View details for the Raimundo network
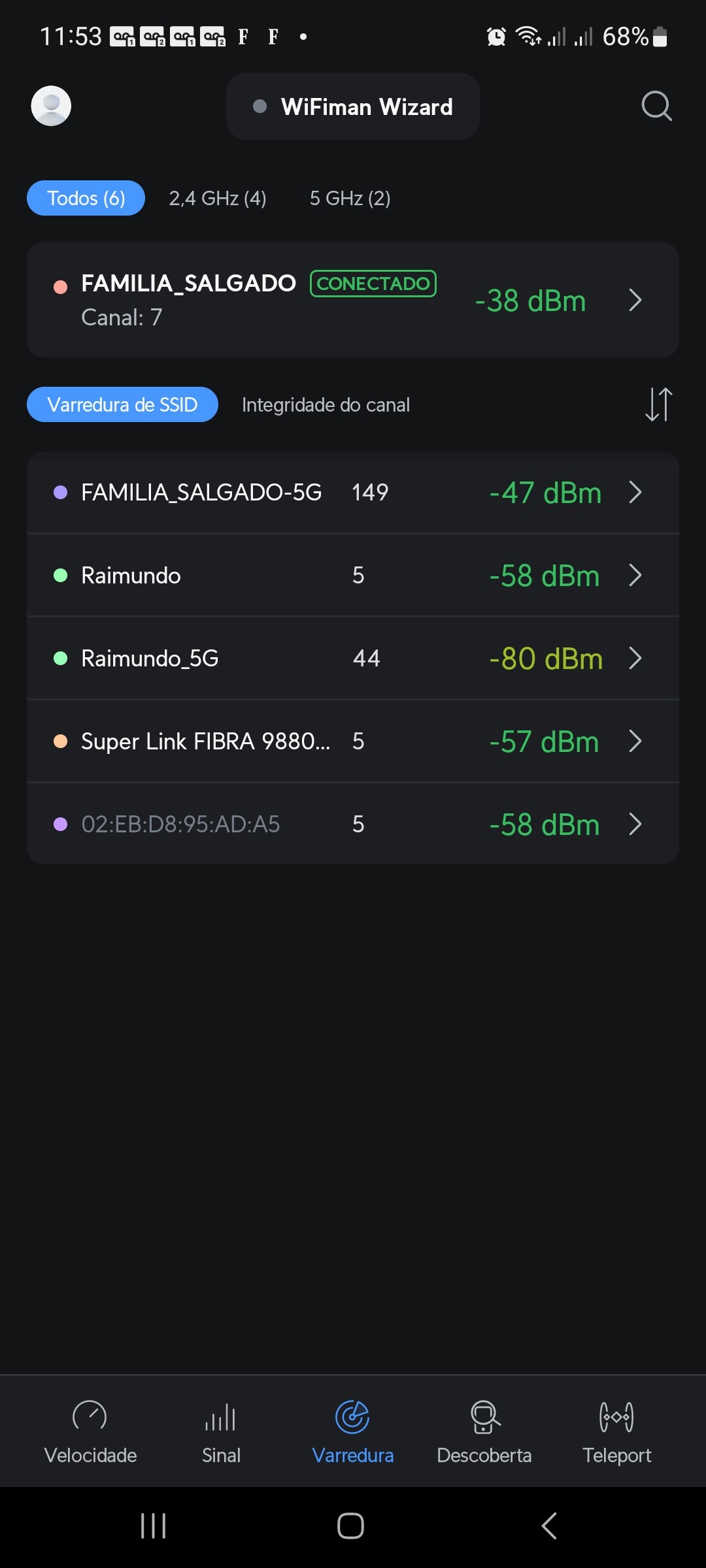This screenshot has width=706, height=1568. (353, 576)
